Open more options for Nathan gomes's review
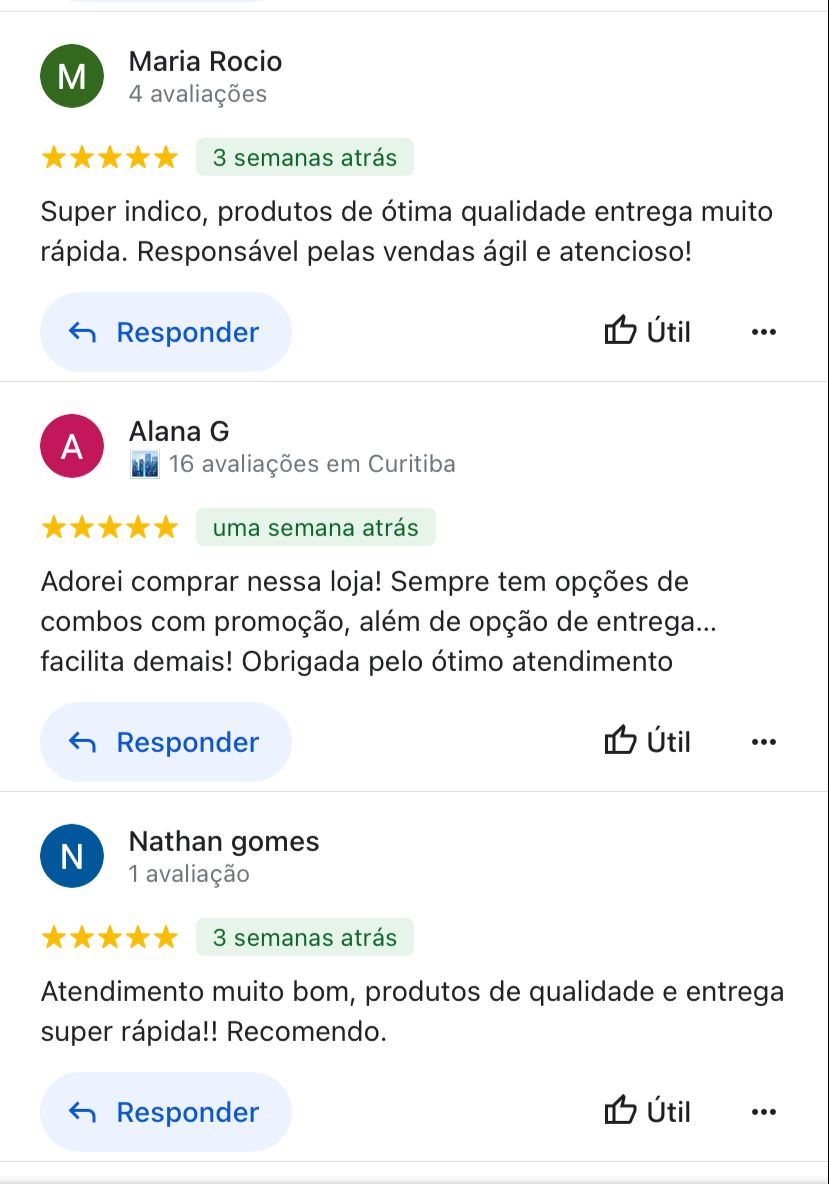 coord(763,1112)
